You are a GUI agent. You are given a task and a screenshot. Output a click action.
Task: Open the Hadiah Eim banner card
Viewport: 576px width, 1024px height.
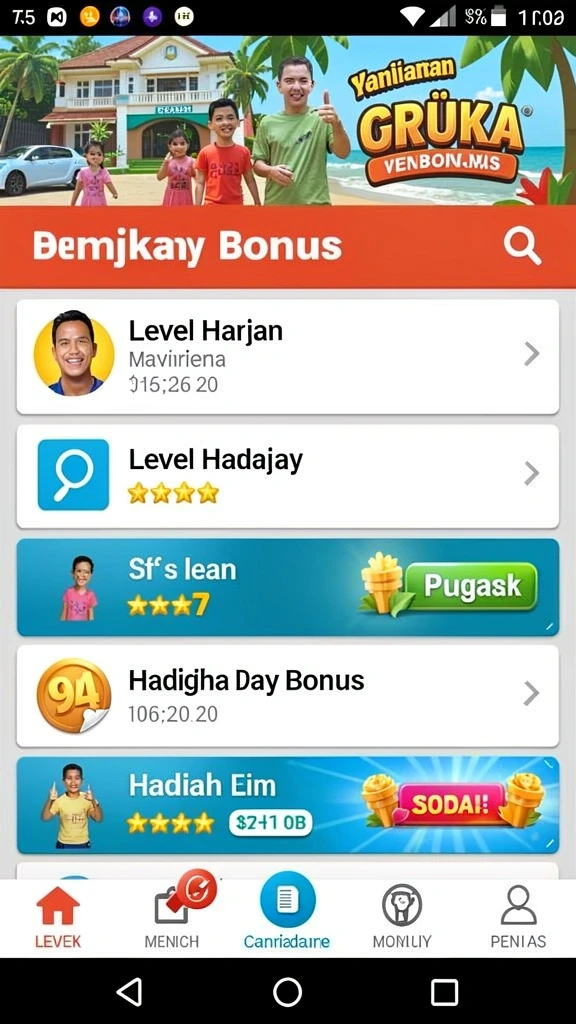pos(287,805)
